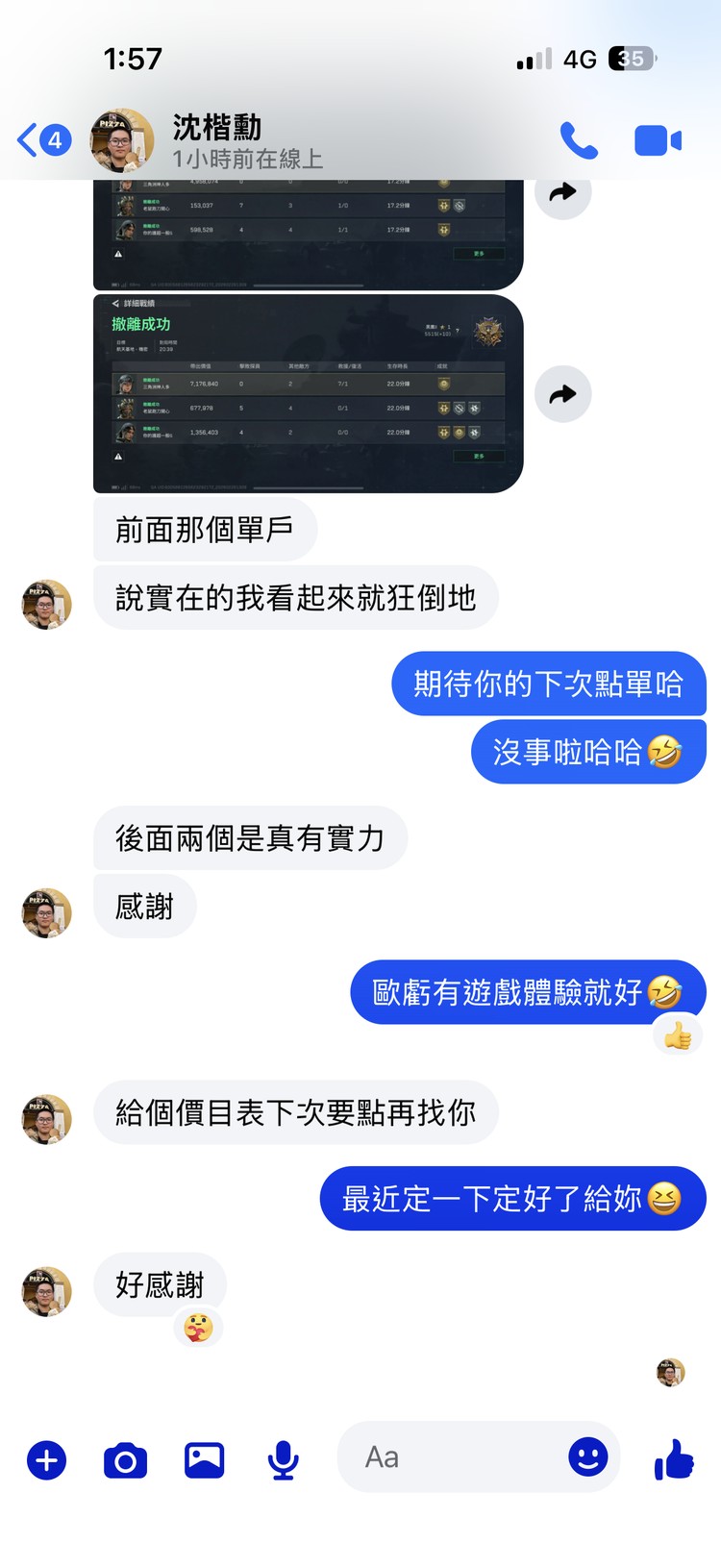Open the photo gallery picker
The height and width of the screenshot is (1568, 721).
point(203,1458)
